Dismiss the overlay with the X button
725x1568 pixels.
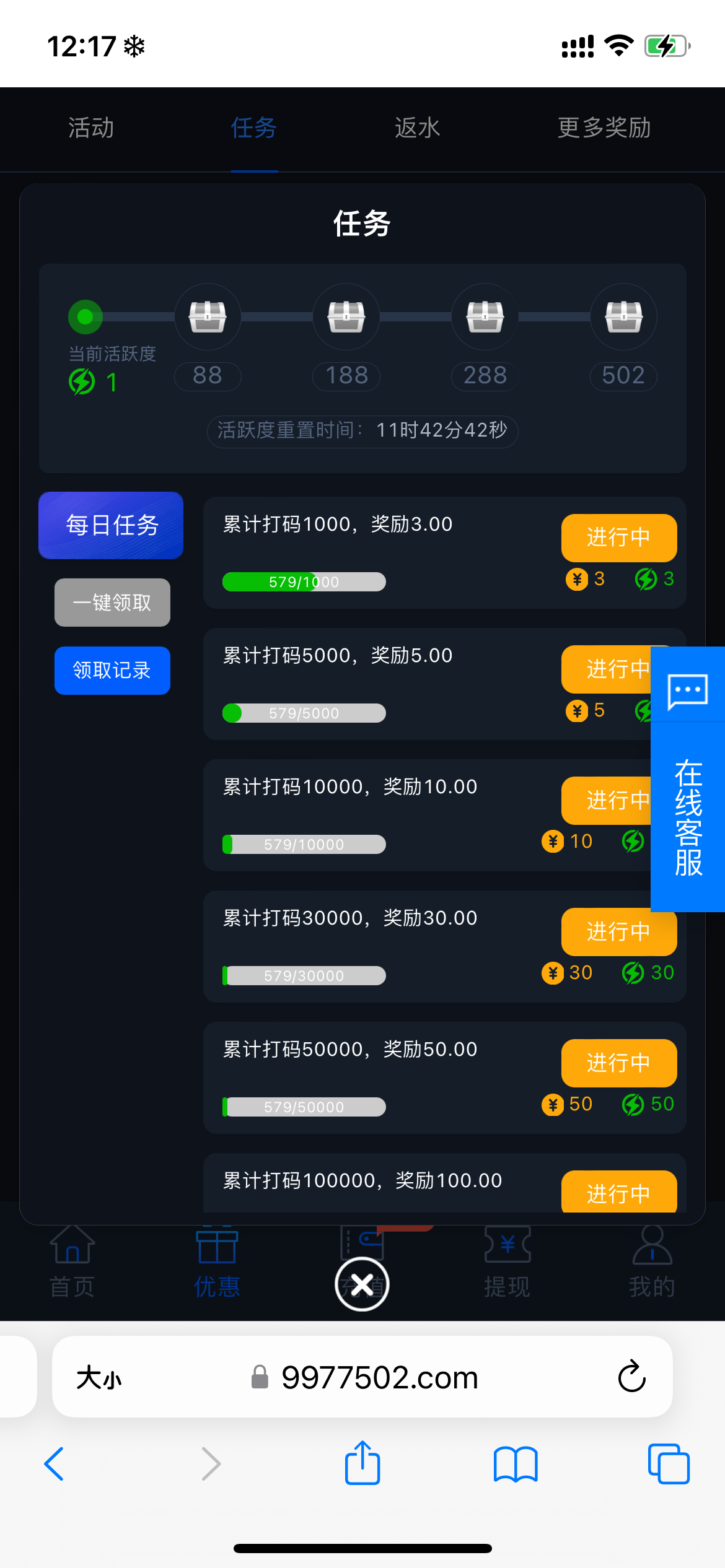(361, 1284)
